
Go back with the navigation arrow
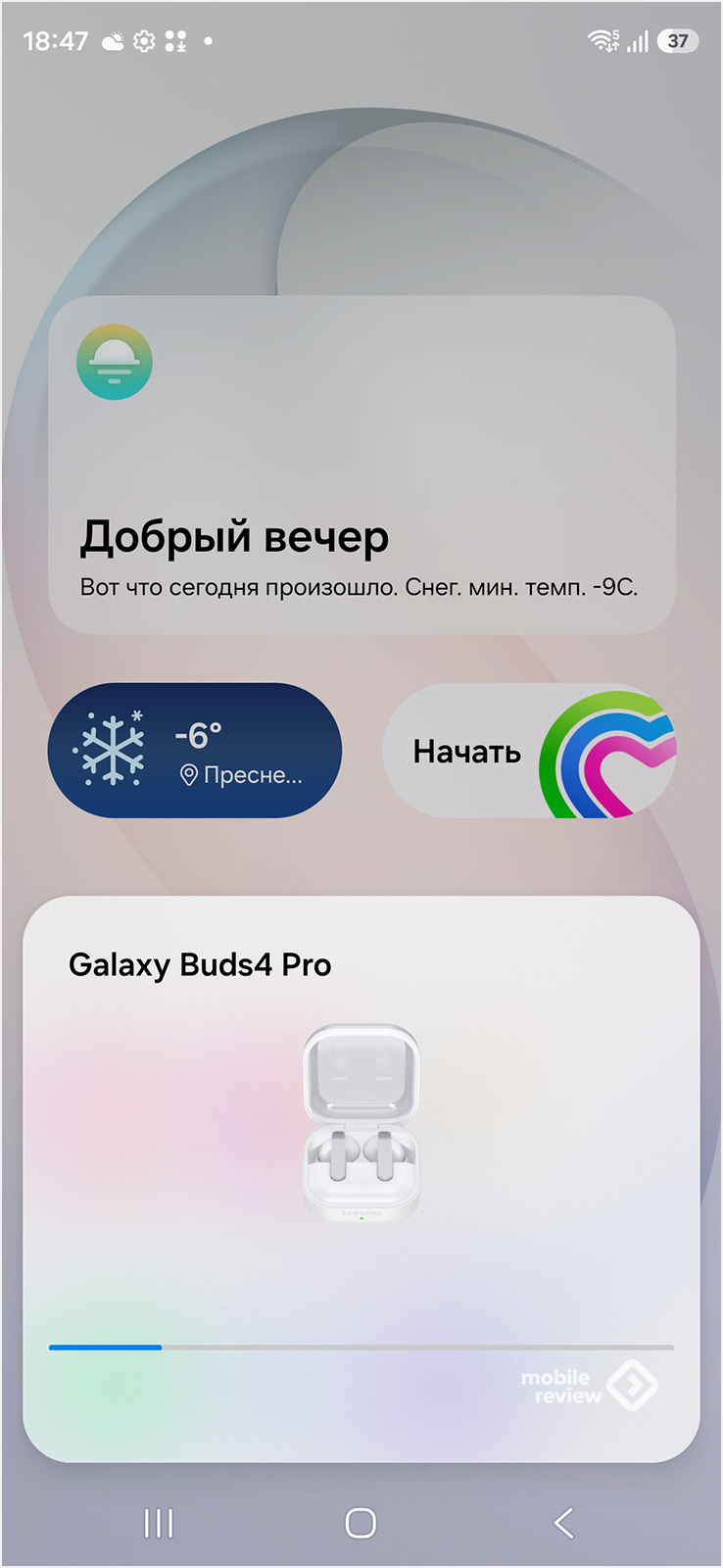[562, 1522]
